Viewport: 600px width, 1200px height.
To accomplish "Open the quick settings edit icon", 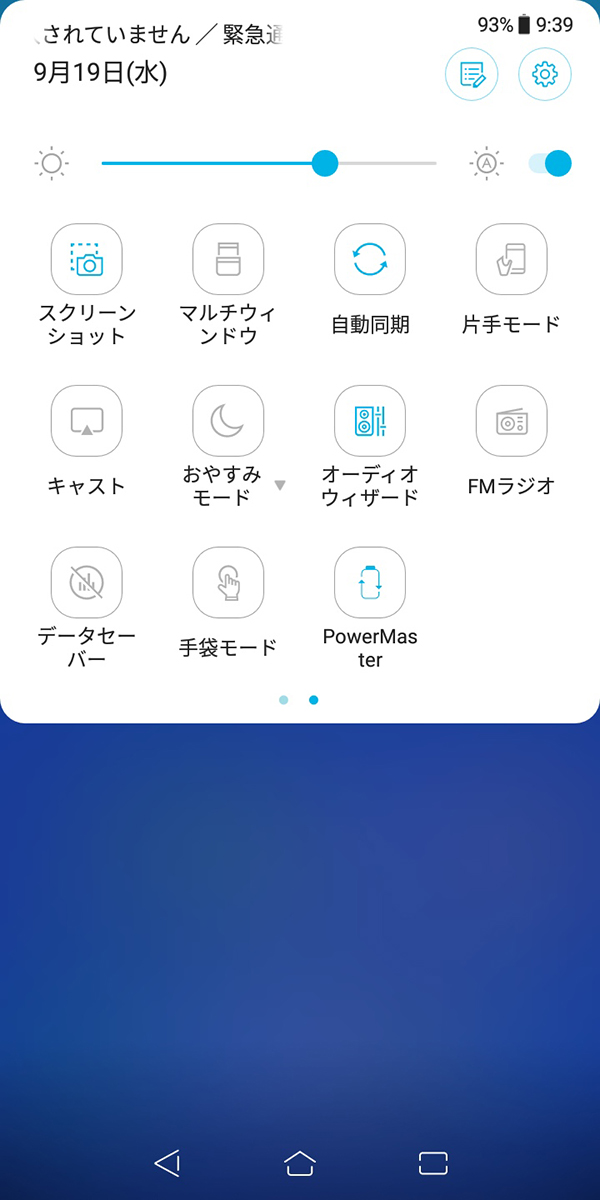I will tap(471, 74).
